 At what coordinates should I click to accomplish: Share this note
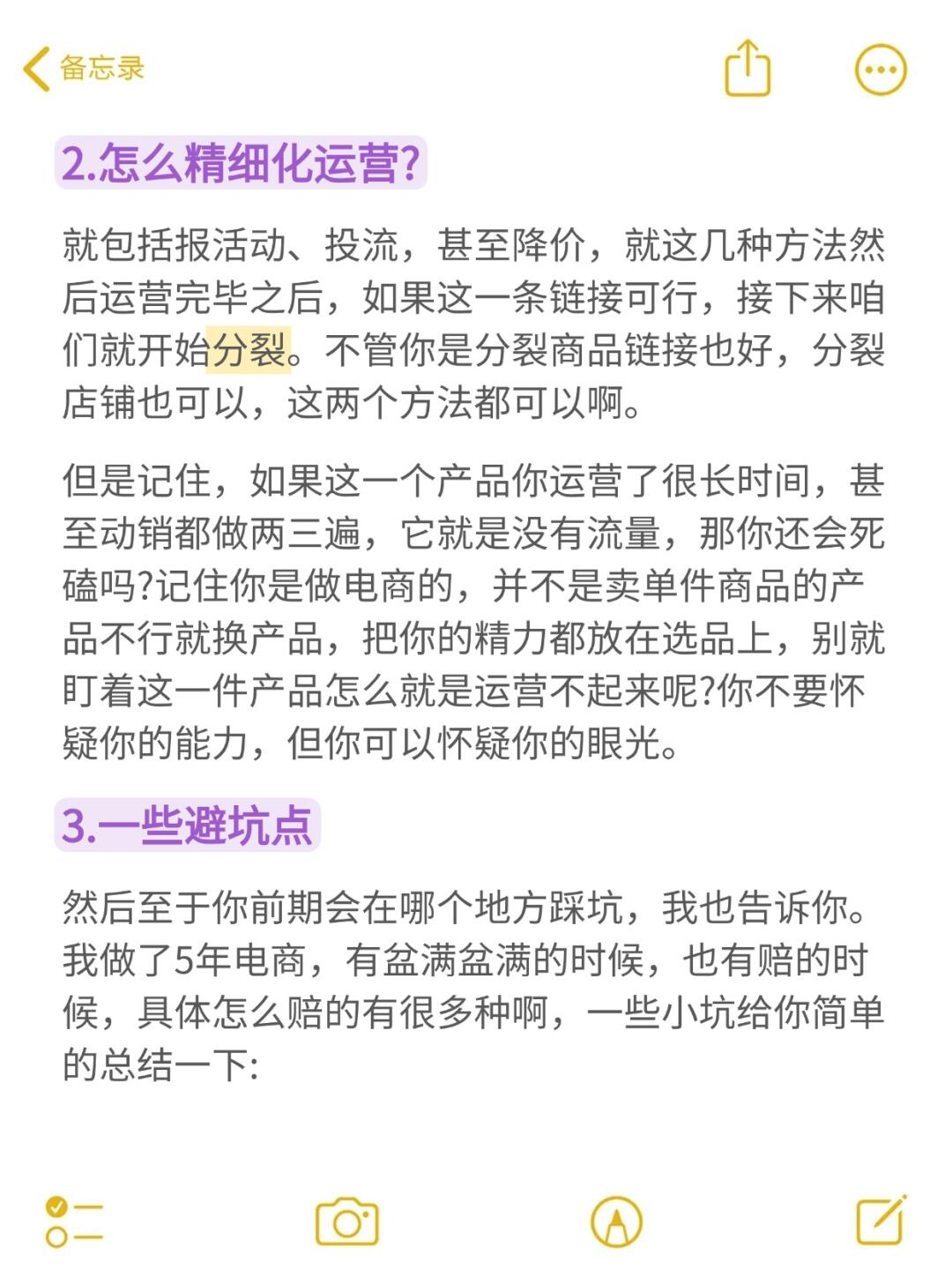click(x=747, y=68)
